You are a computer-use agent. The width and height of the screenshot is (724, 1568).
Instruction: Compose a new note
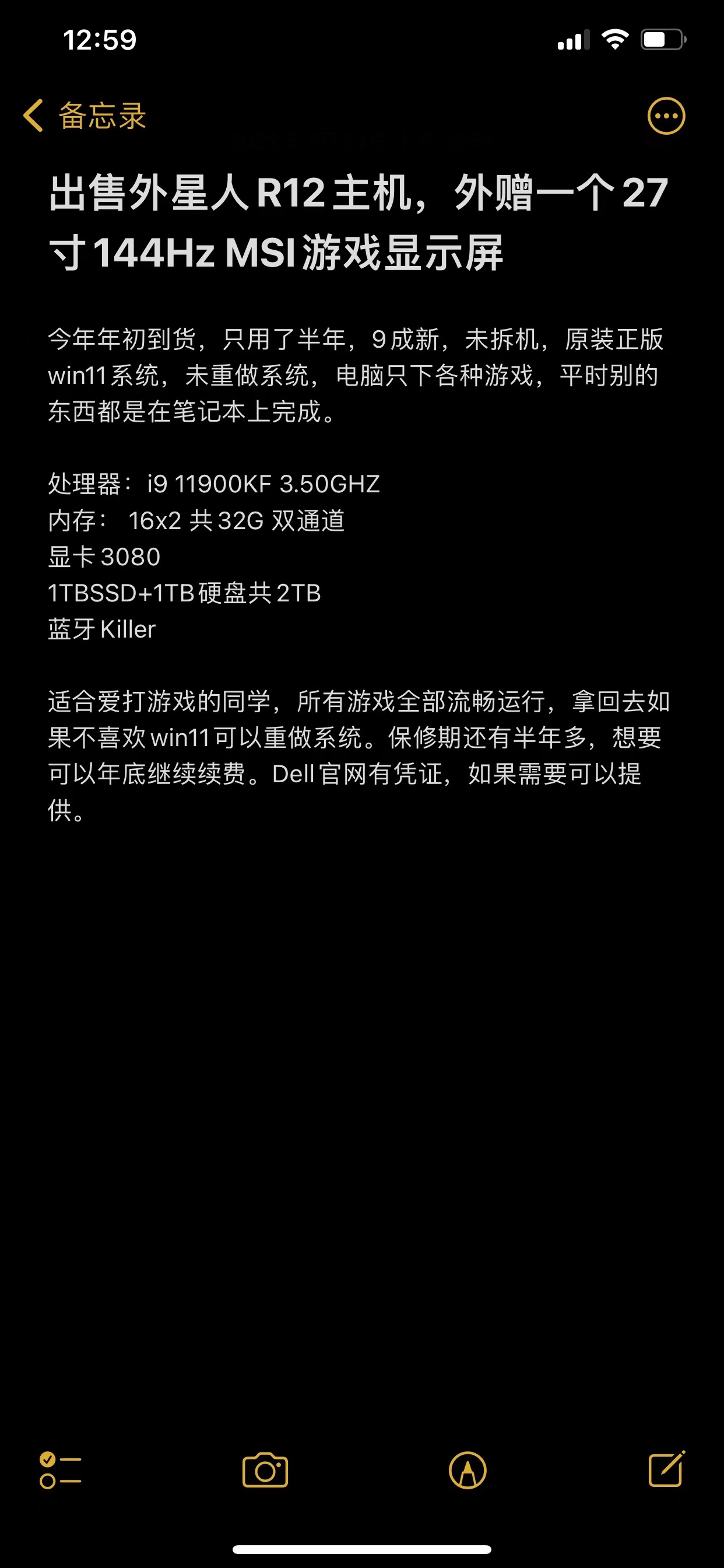pyautogui.click(x=666, y=1469)
